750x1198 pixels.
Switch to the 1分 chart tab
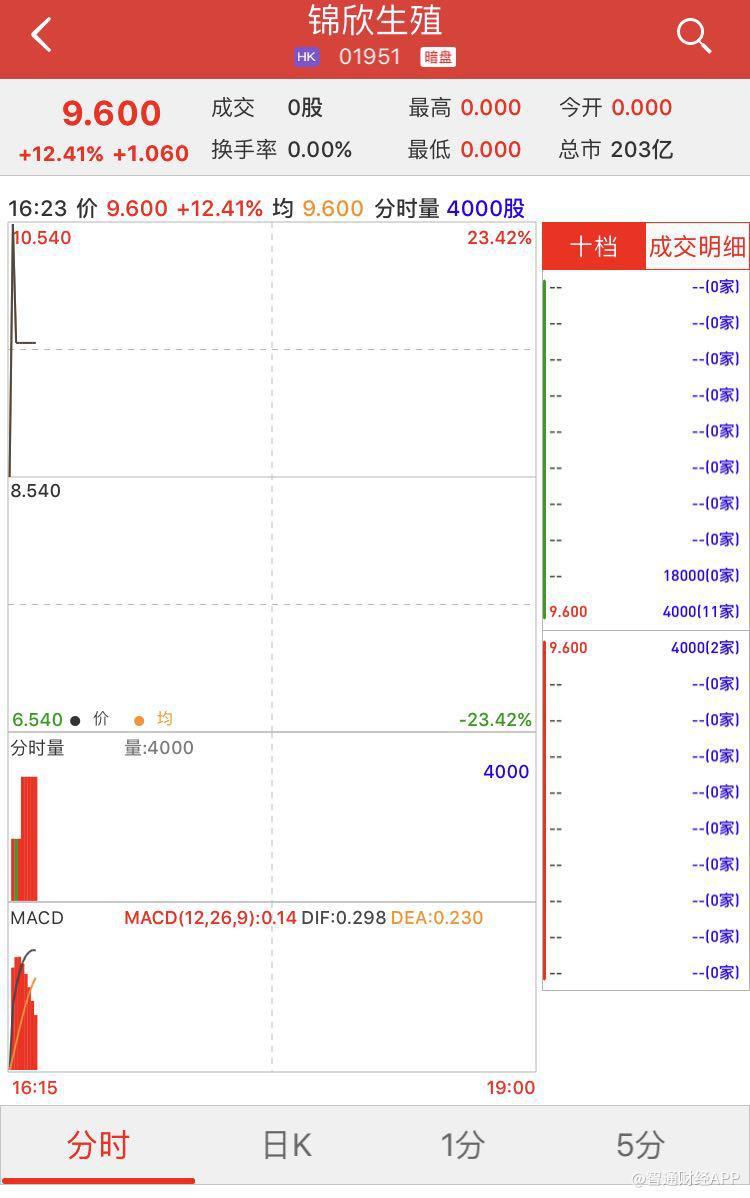tap(463, 1145)
